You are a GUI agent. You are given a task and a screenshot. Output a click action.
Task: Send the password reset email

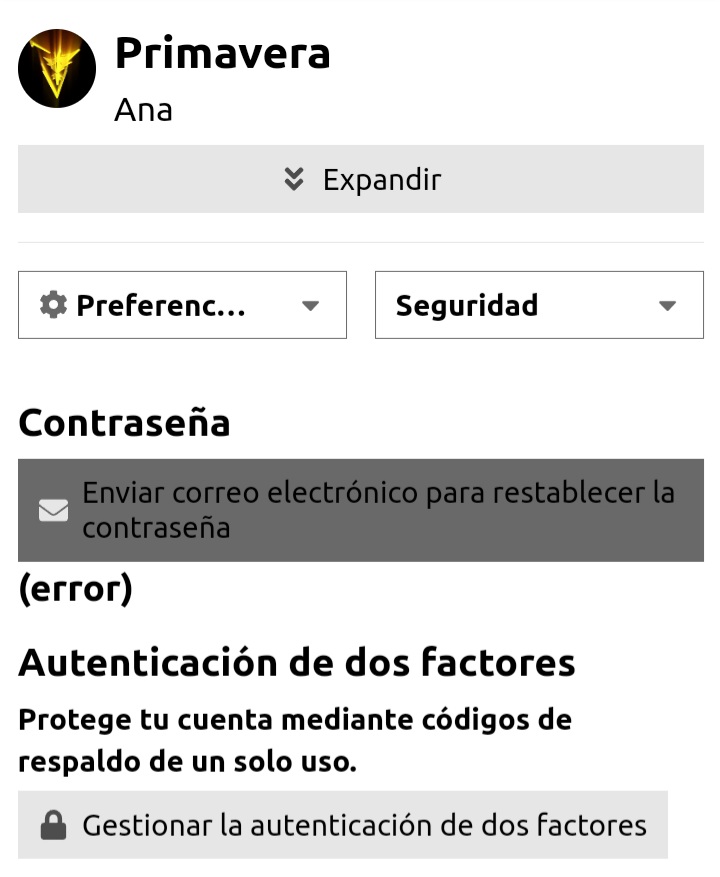(x=360, y=510)
